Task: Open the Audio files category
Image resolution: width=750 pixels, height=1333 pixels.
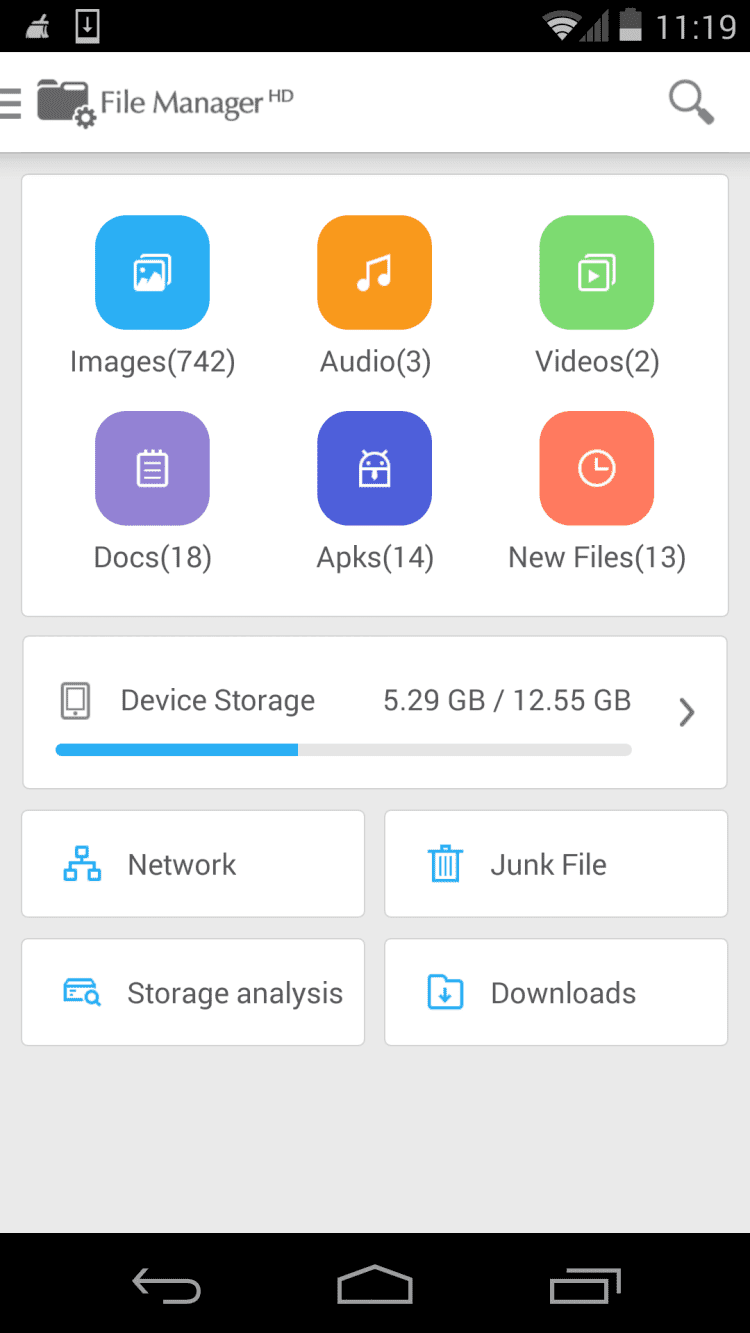Action: pyautogui.click(x=375, y=272)
